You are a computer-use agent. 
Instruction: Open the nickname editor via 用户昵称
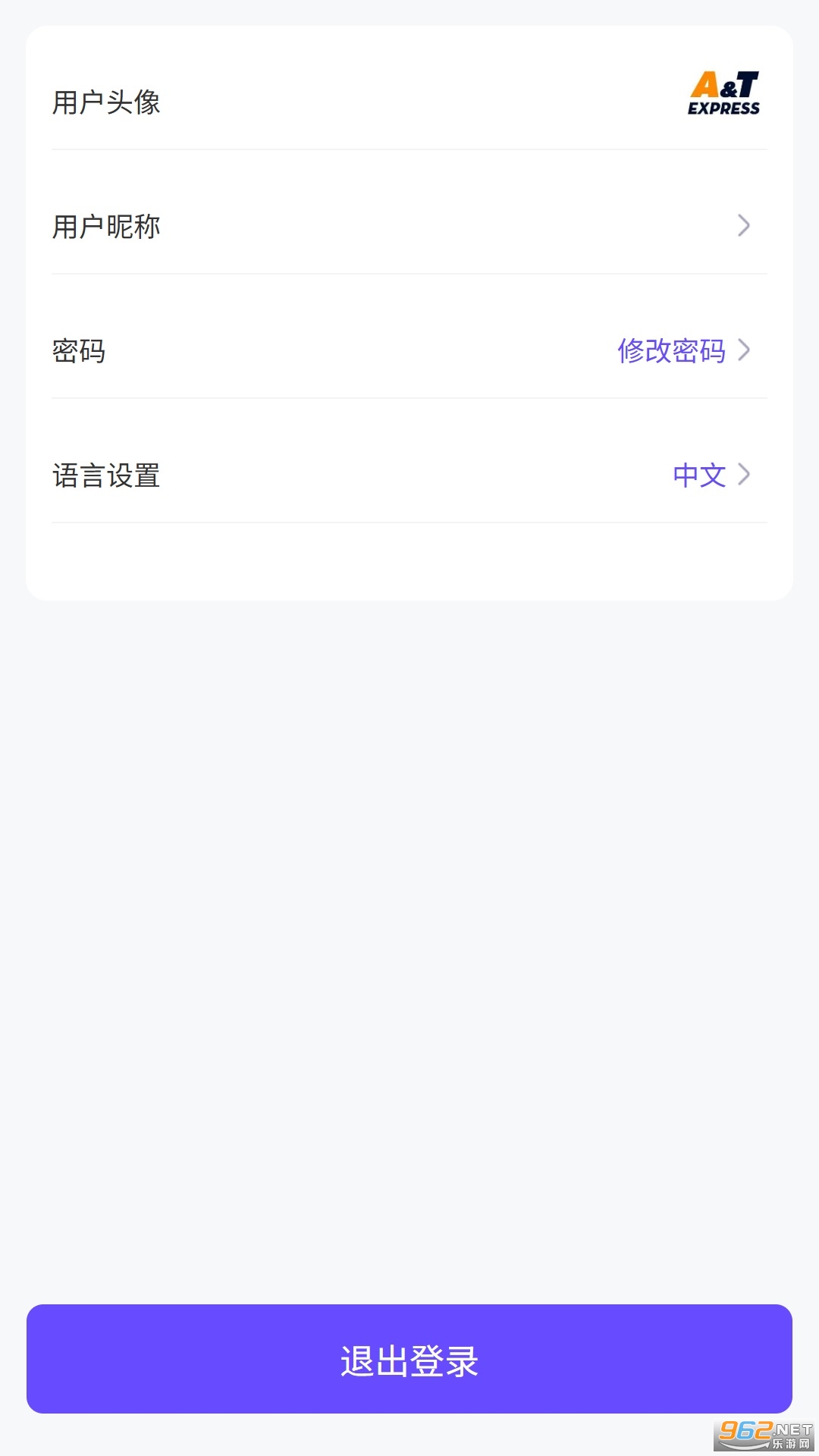tap(409, 225)
